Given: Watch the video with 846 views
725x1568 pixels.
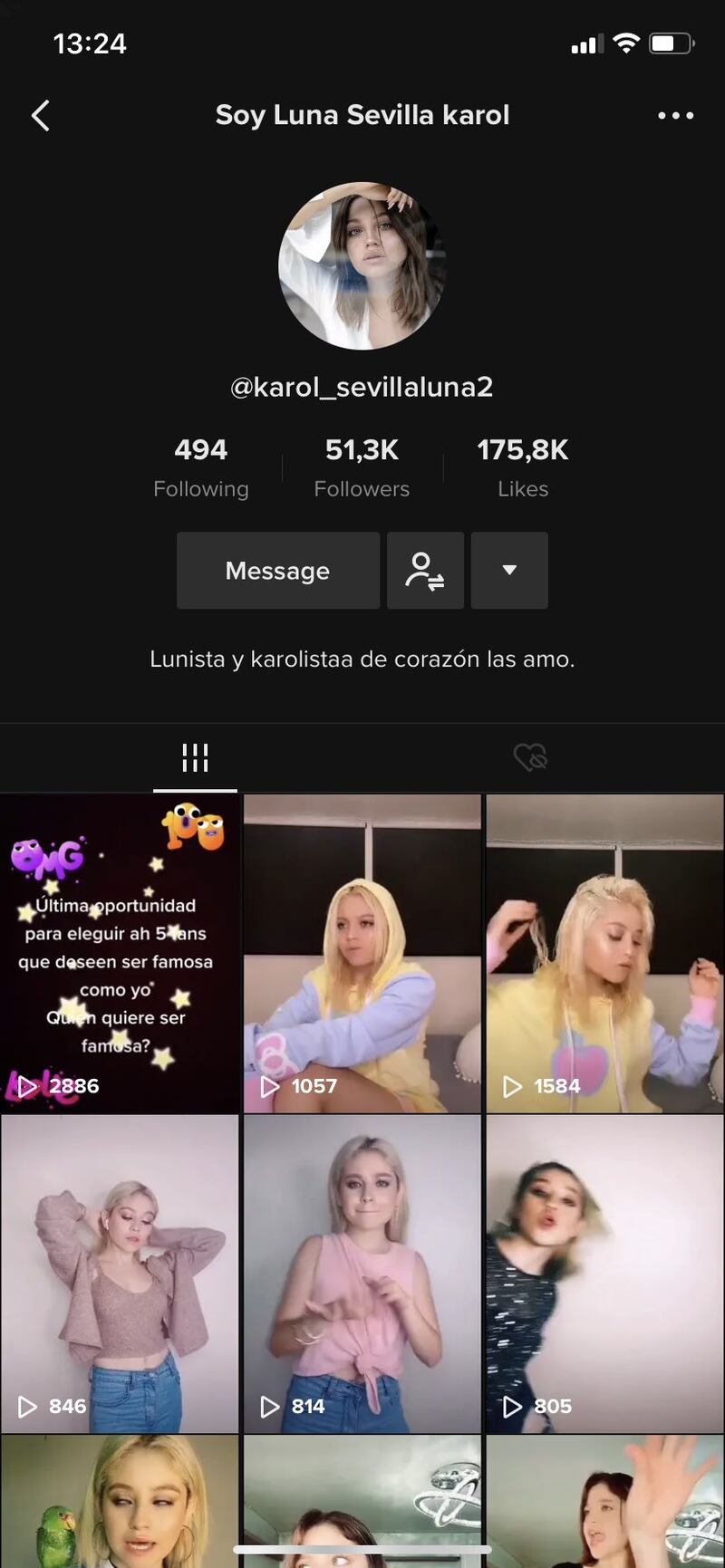Looking at the screenshot, I should [x=120, y=1273].
